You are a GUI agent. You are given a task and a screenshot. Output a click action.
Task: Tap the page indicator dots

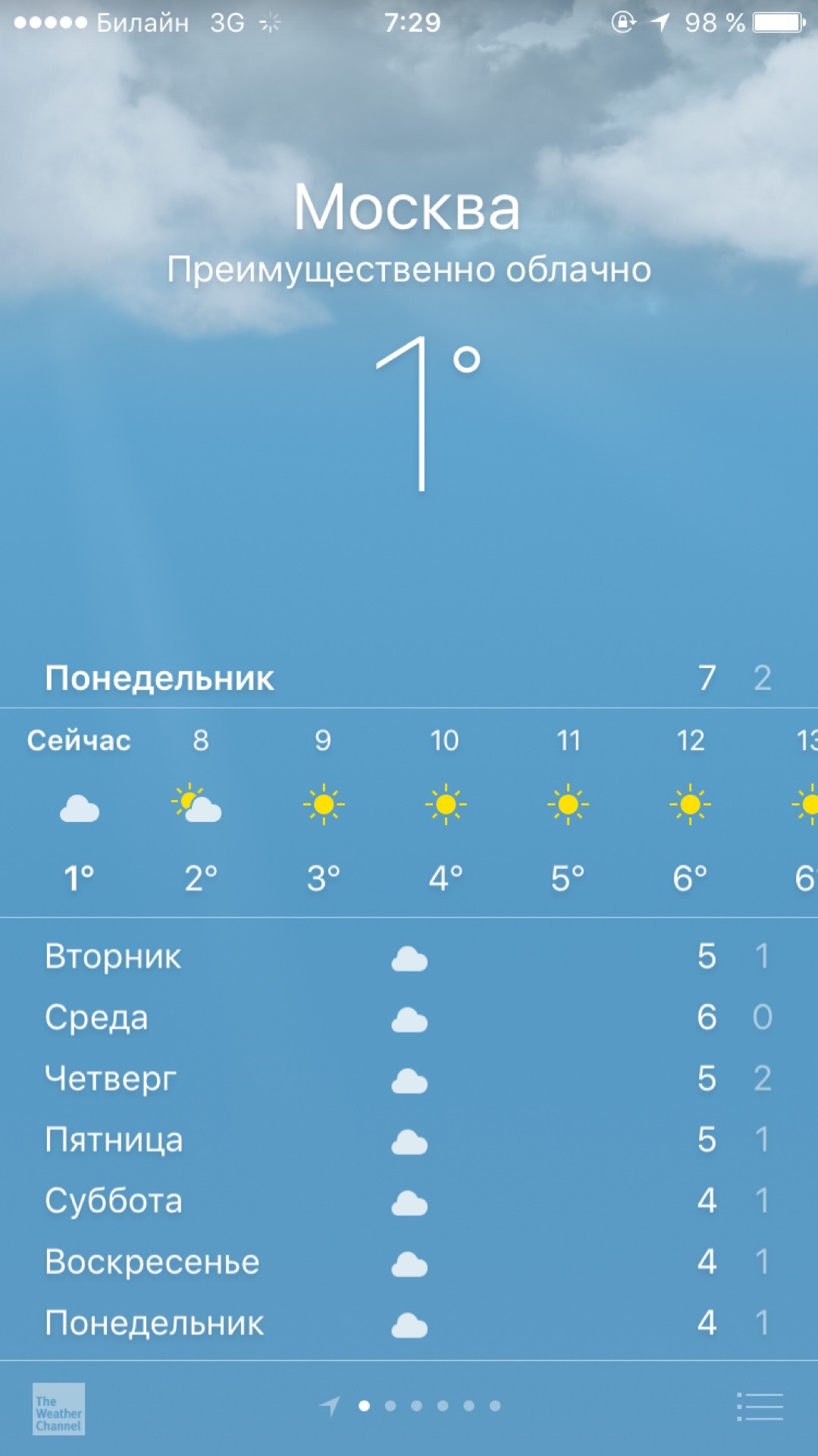pos(410,1406)
